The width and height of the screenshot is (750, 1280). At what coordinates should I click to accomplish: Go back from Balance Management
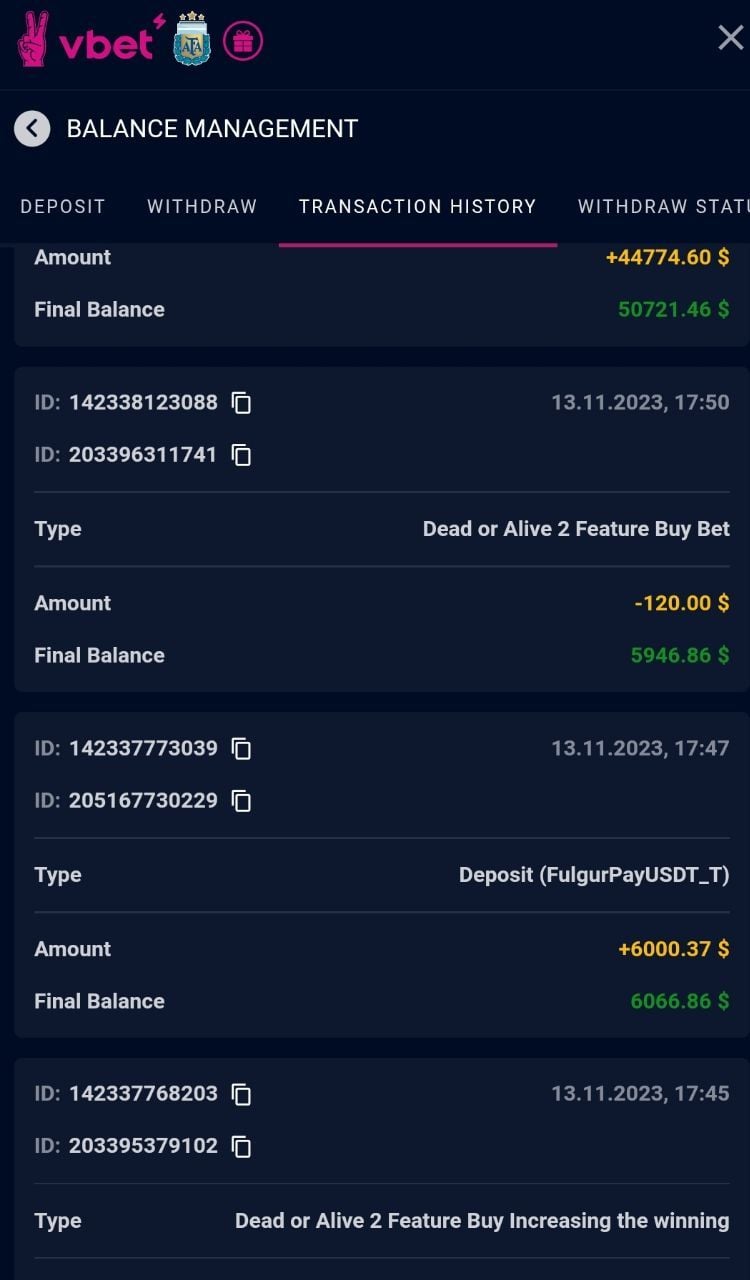click(32, 128)
